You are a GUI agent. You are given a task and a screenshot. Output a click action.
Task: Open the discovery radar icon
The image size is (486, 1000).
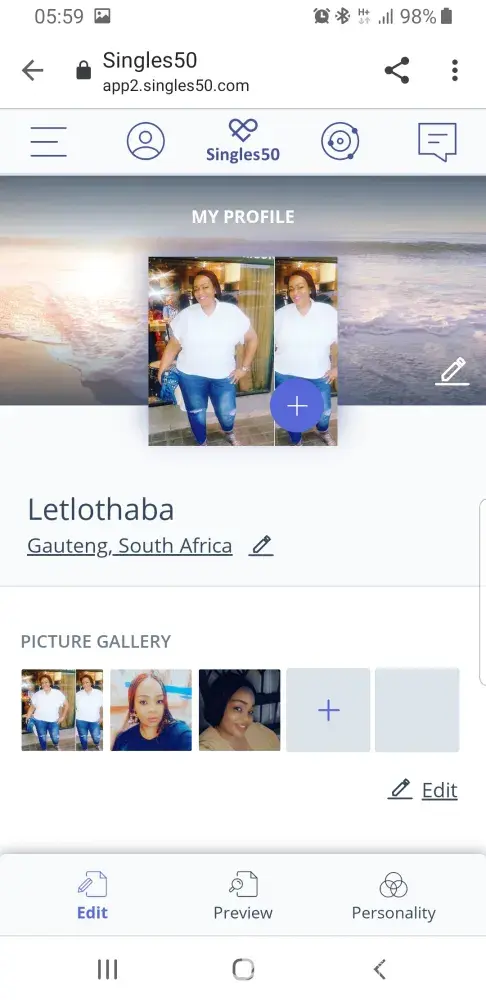(340, 141)
